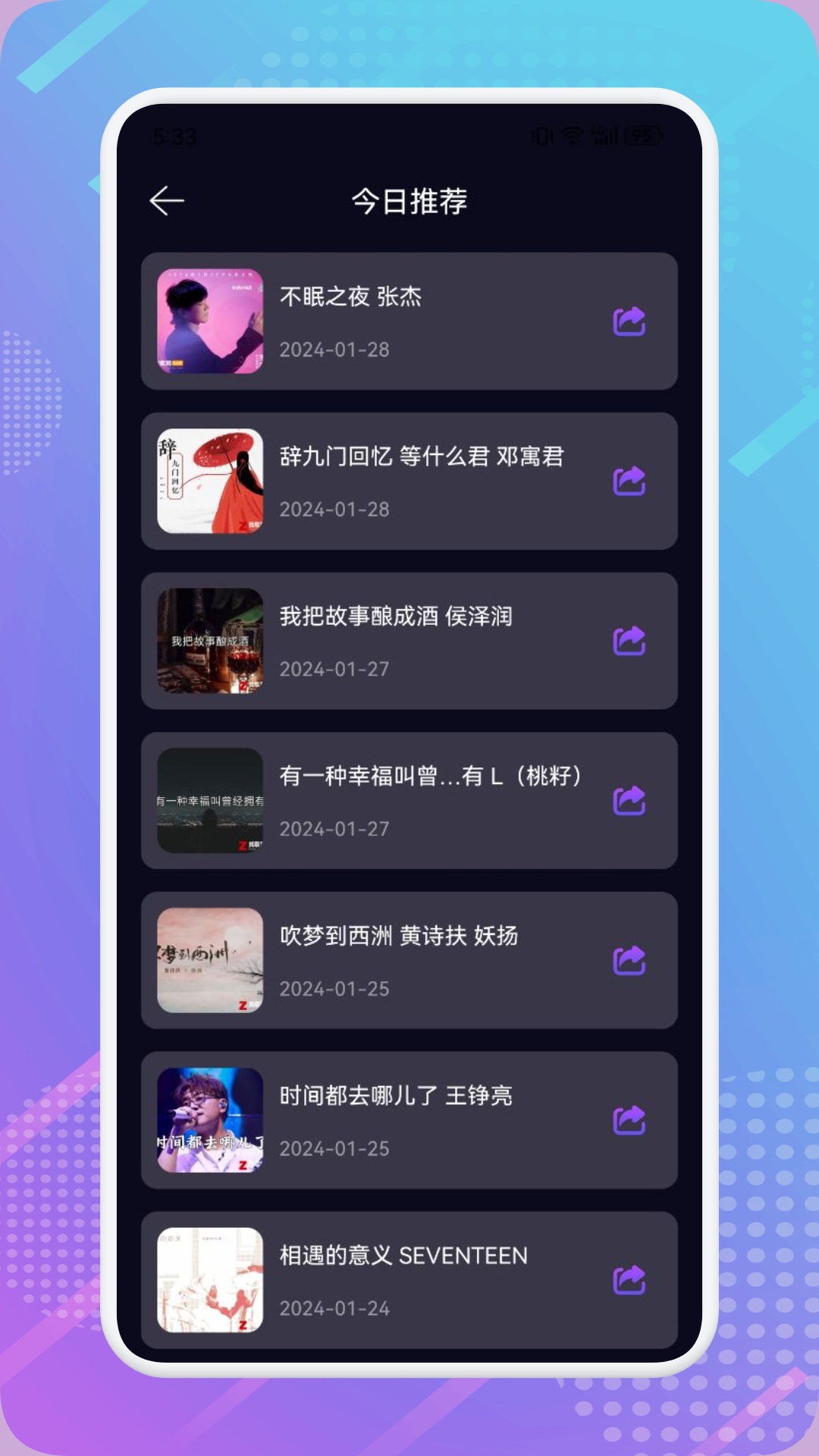Screen dimensions: 819x1456
Task: Share the song 不眠之夜 by 张杰
Action: click(x=629, y=322)
